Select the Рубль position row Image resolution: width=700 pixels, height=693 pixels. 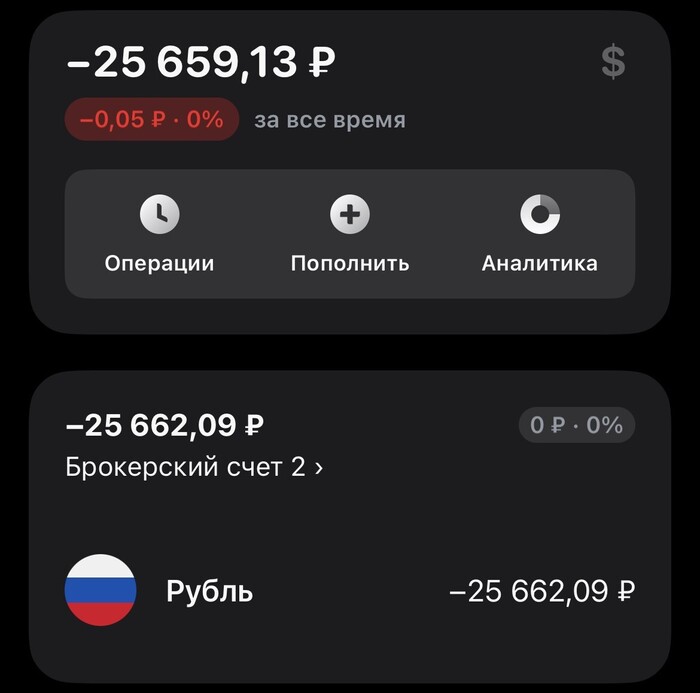(350, 591)
